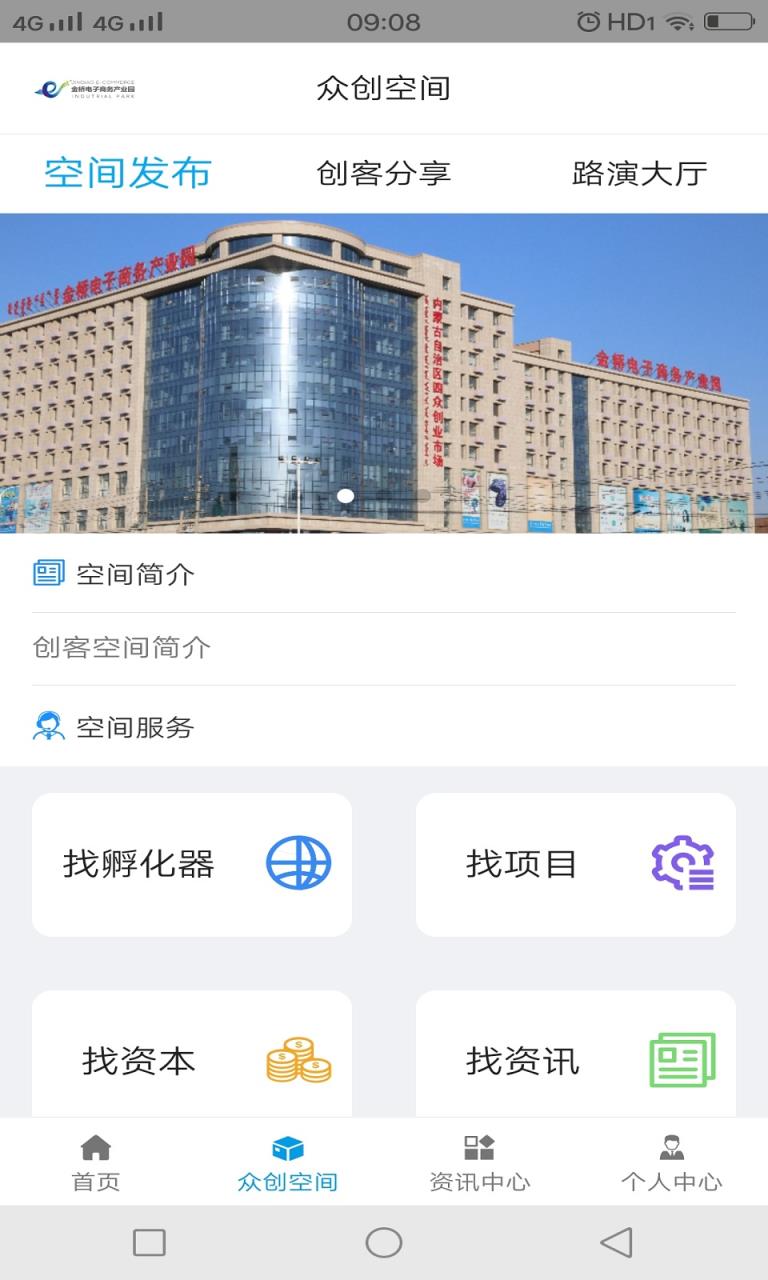Select the home icon above 首页

coord(95,1147)
